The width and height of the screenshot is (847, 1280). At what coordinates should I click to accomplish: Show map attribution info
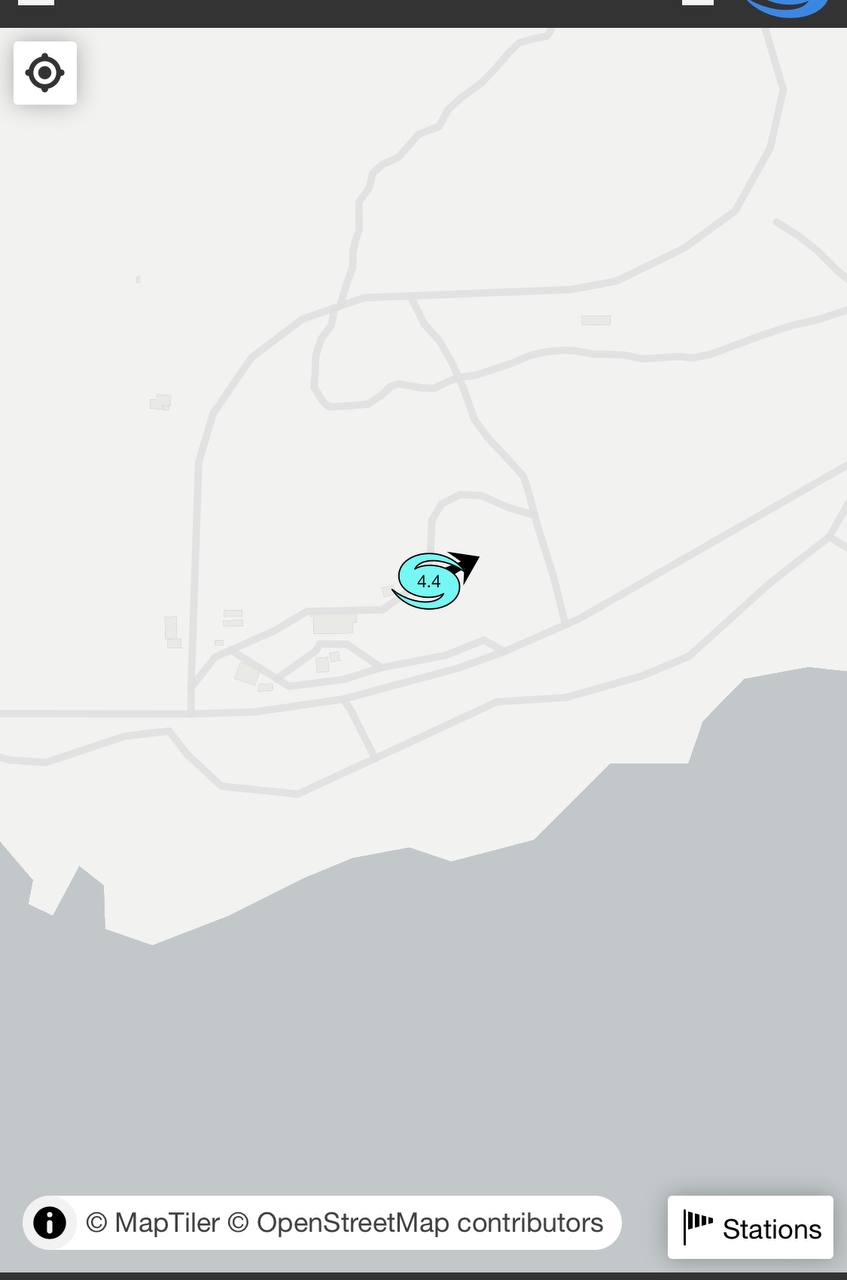pyautogui.click(x=49, y=1222)
